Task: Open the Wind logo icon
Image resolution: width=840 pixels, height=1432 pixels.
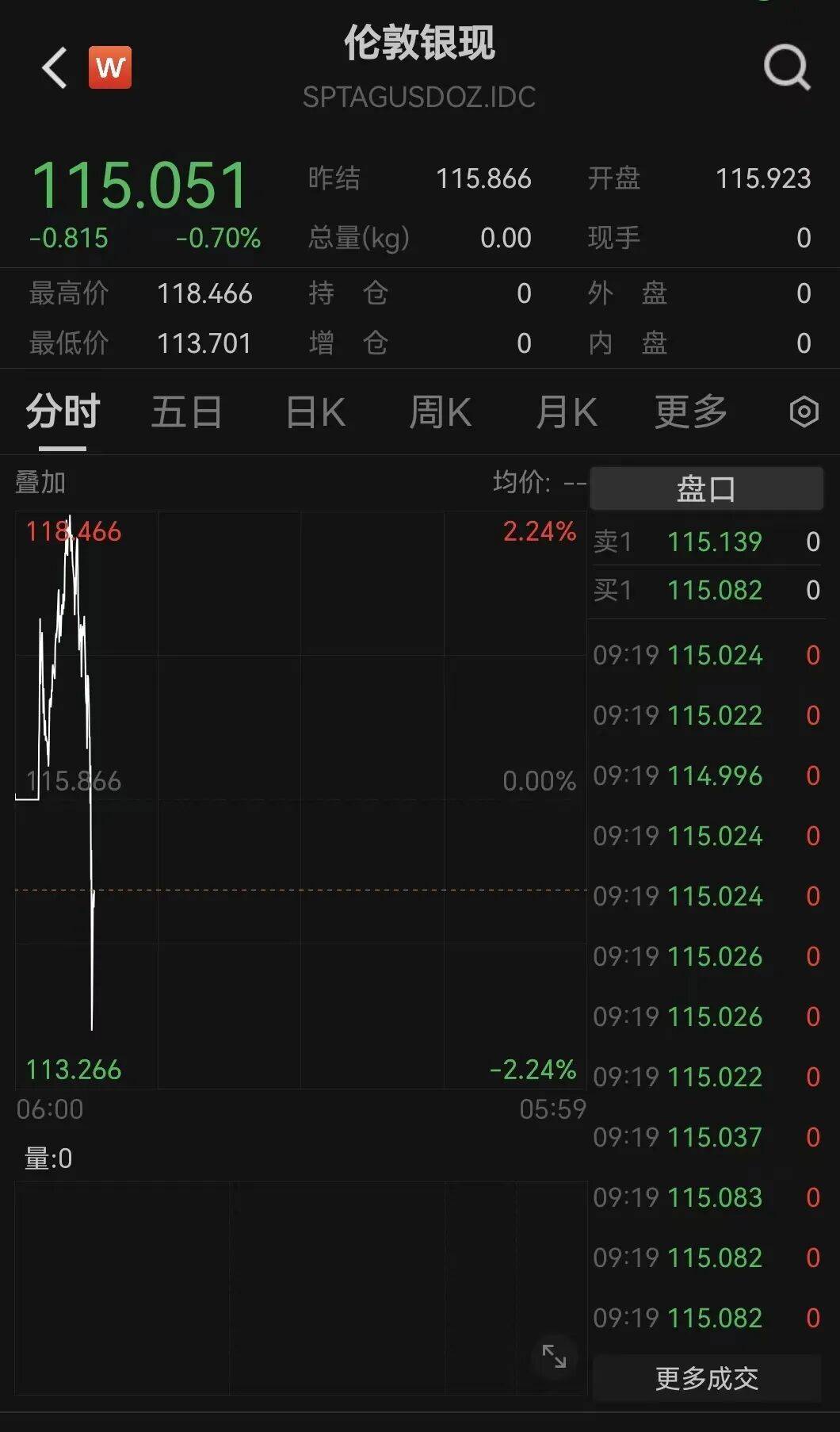Action: pos(111,67)
